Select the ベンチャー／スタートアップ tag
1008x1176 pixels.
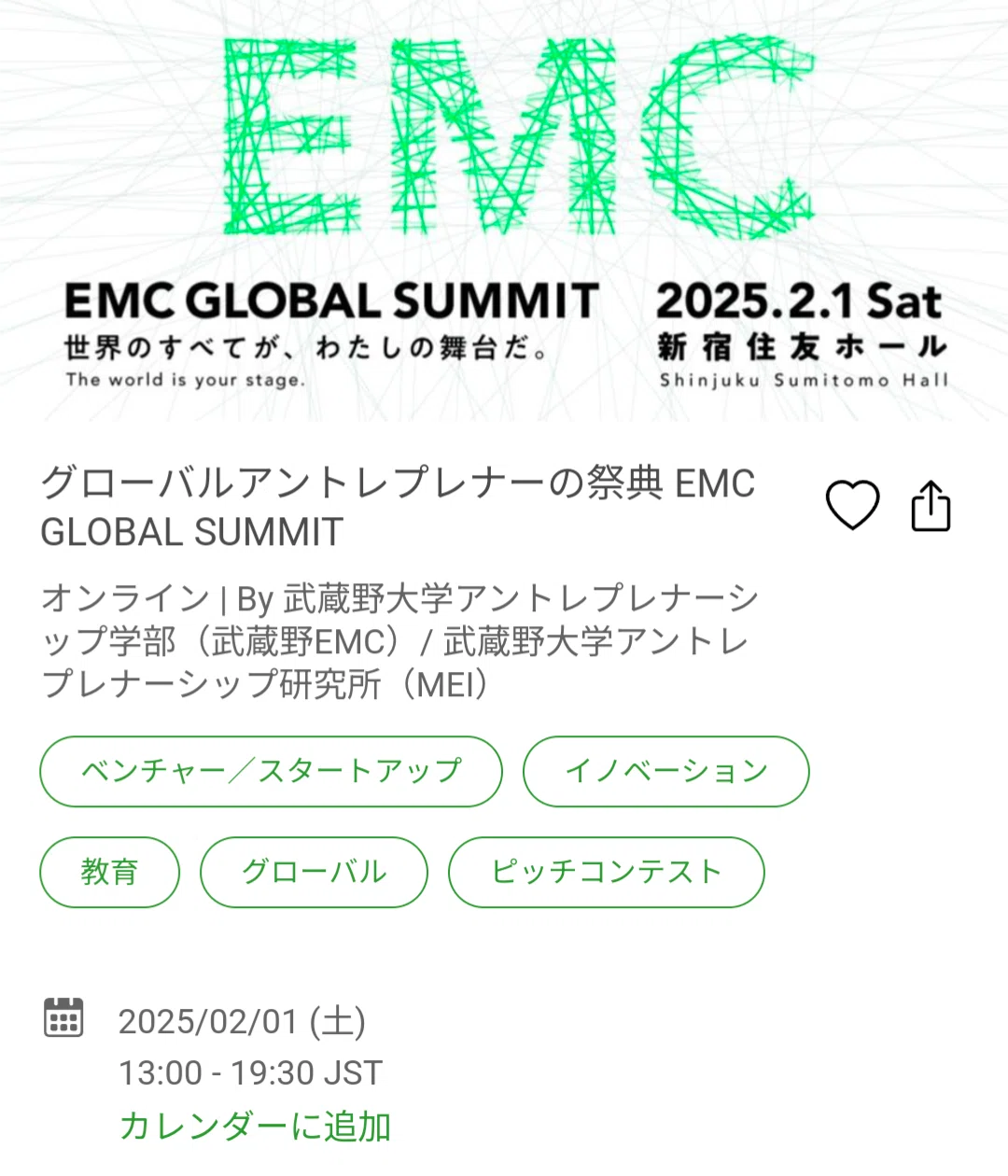(271, 771)
